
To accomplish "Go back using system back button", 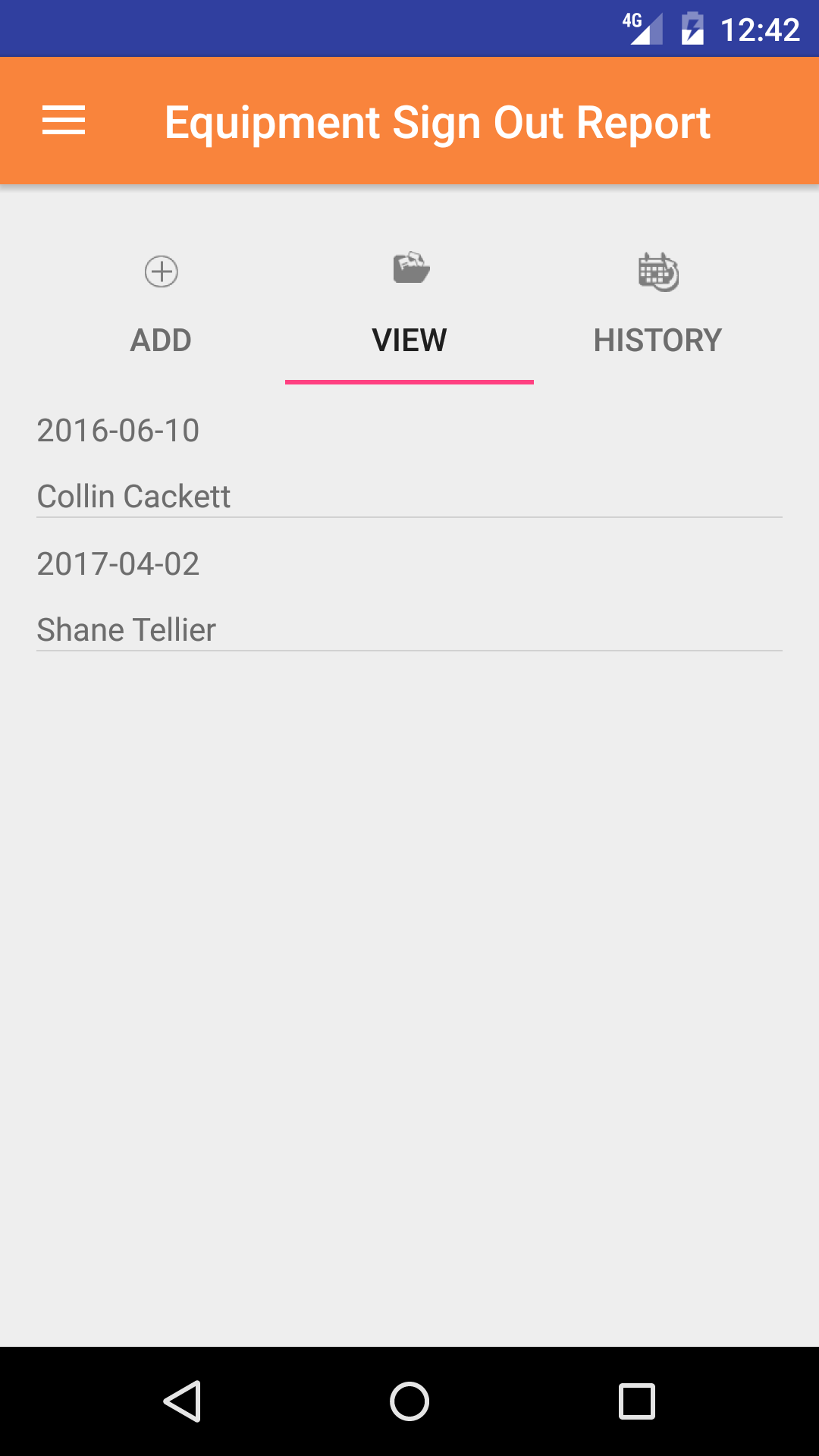I will pos(182,1401).
